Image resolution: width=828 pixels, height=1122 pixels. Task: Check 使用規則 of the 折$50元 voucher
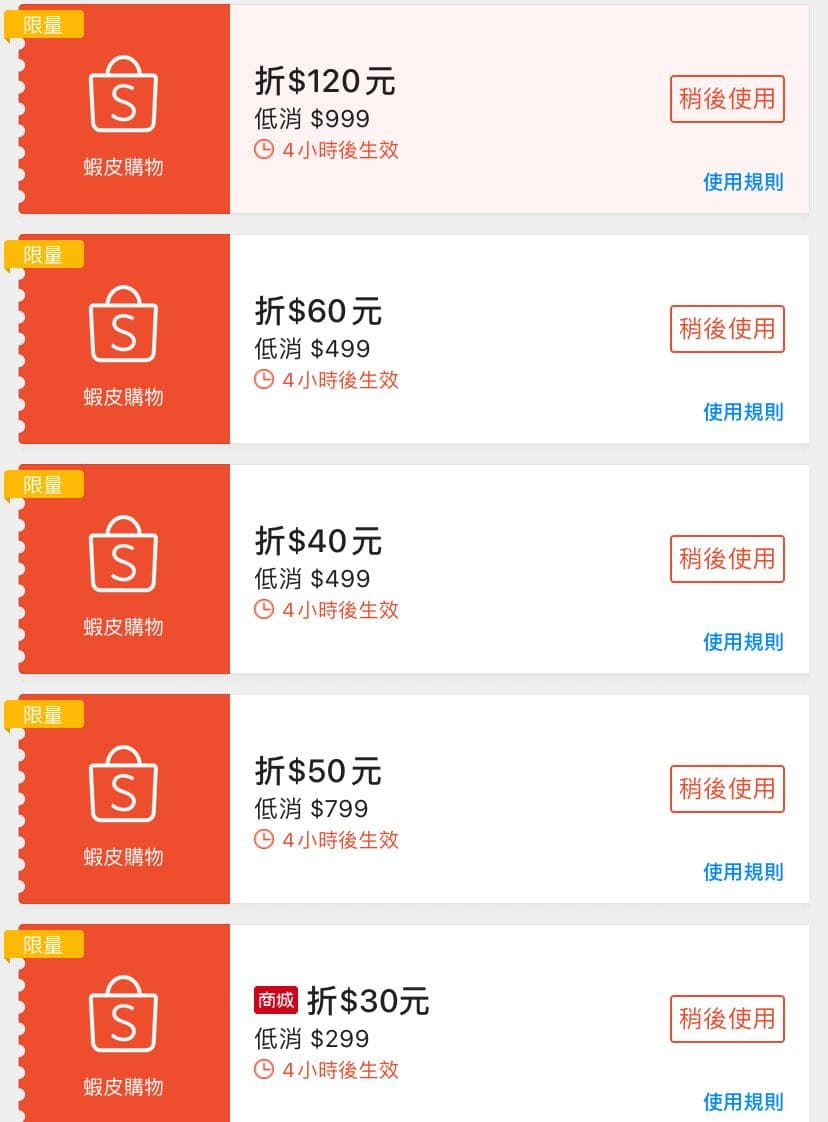pyautogui.click(x=743, y=872)
